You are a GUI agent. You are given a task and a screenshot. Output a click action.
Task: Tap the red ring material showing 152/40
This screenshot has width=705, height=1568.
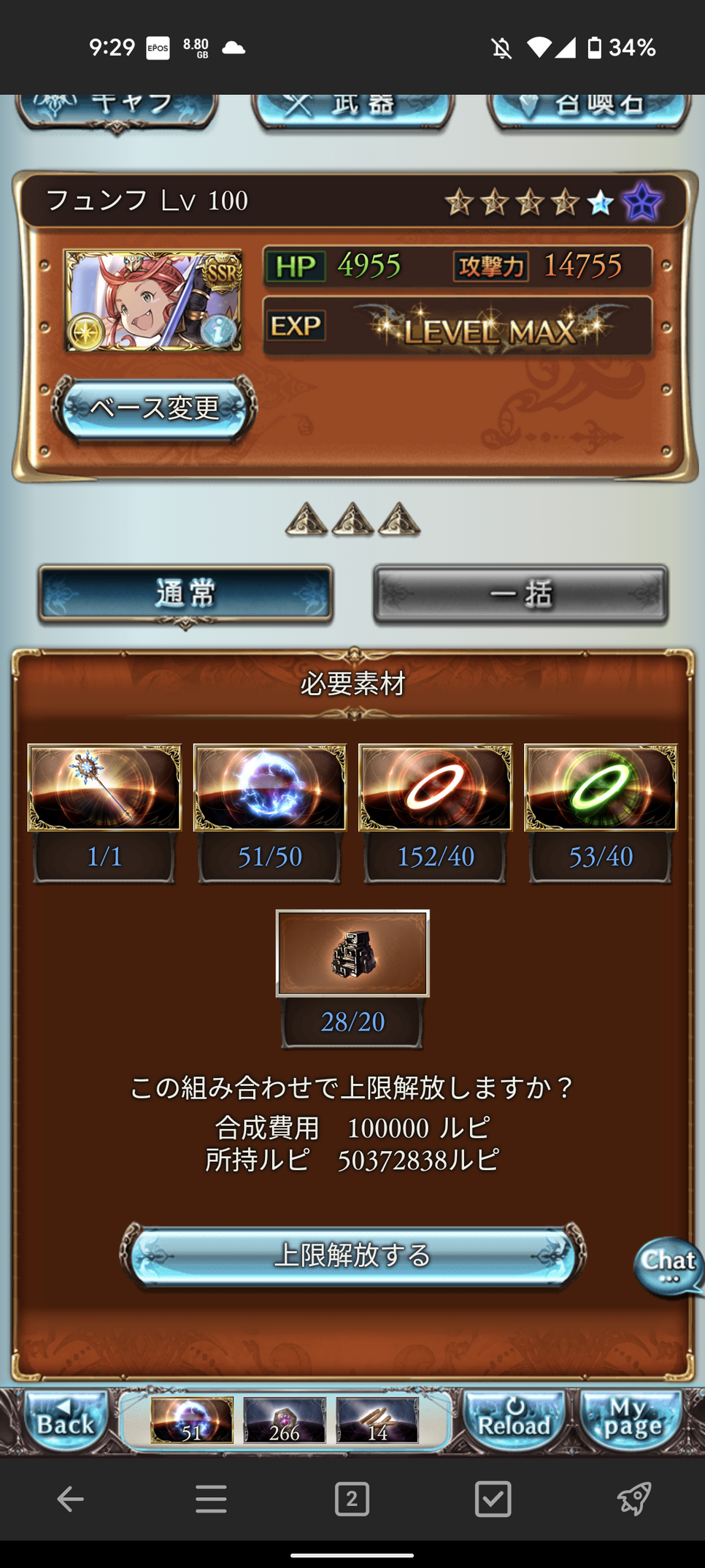click(435, 787)
